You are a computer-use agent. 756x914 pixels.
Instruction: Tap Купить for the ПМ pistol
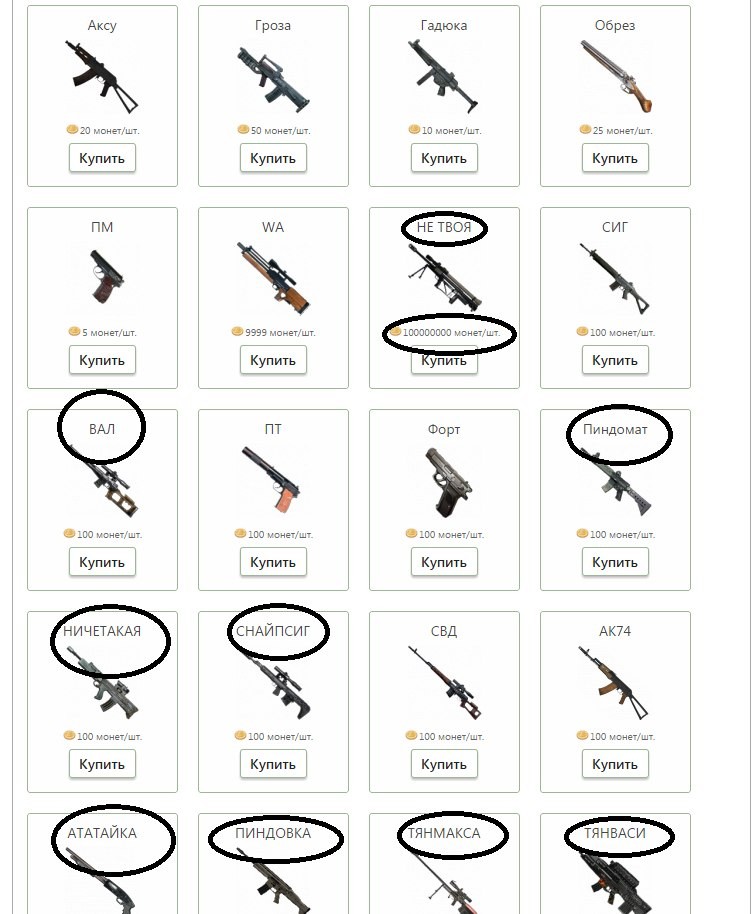coord(102,360)
